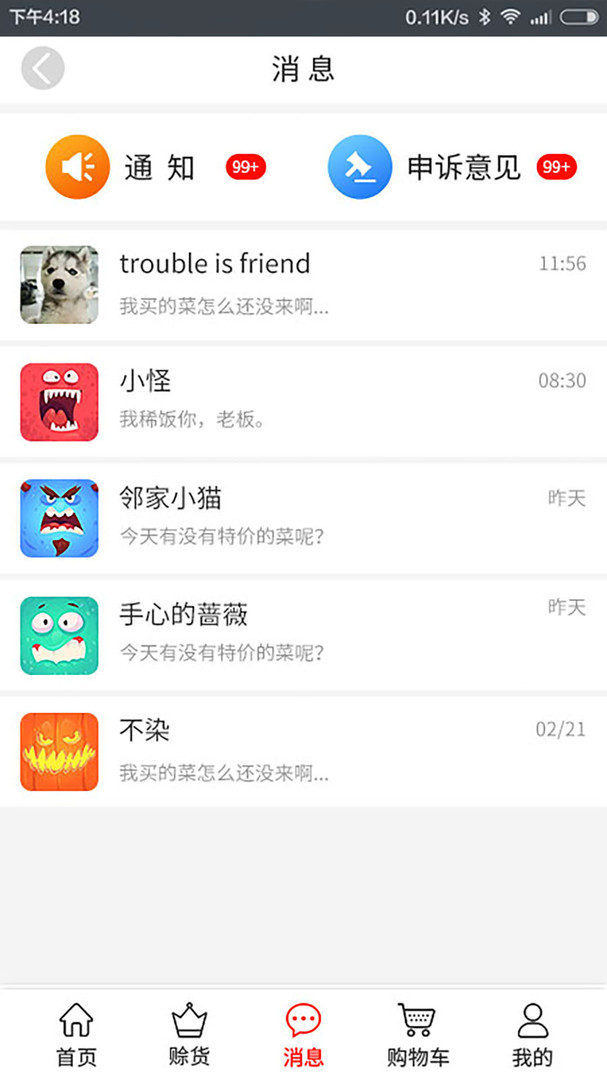Switch to the 首页 tab
This screenshot has height=1080, width=607.
pos(76,1035)
